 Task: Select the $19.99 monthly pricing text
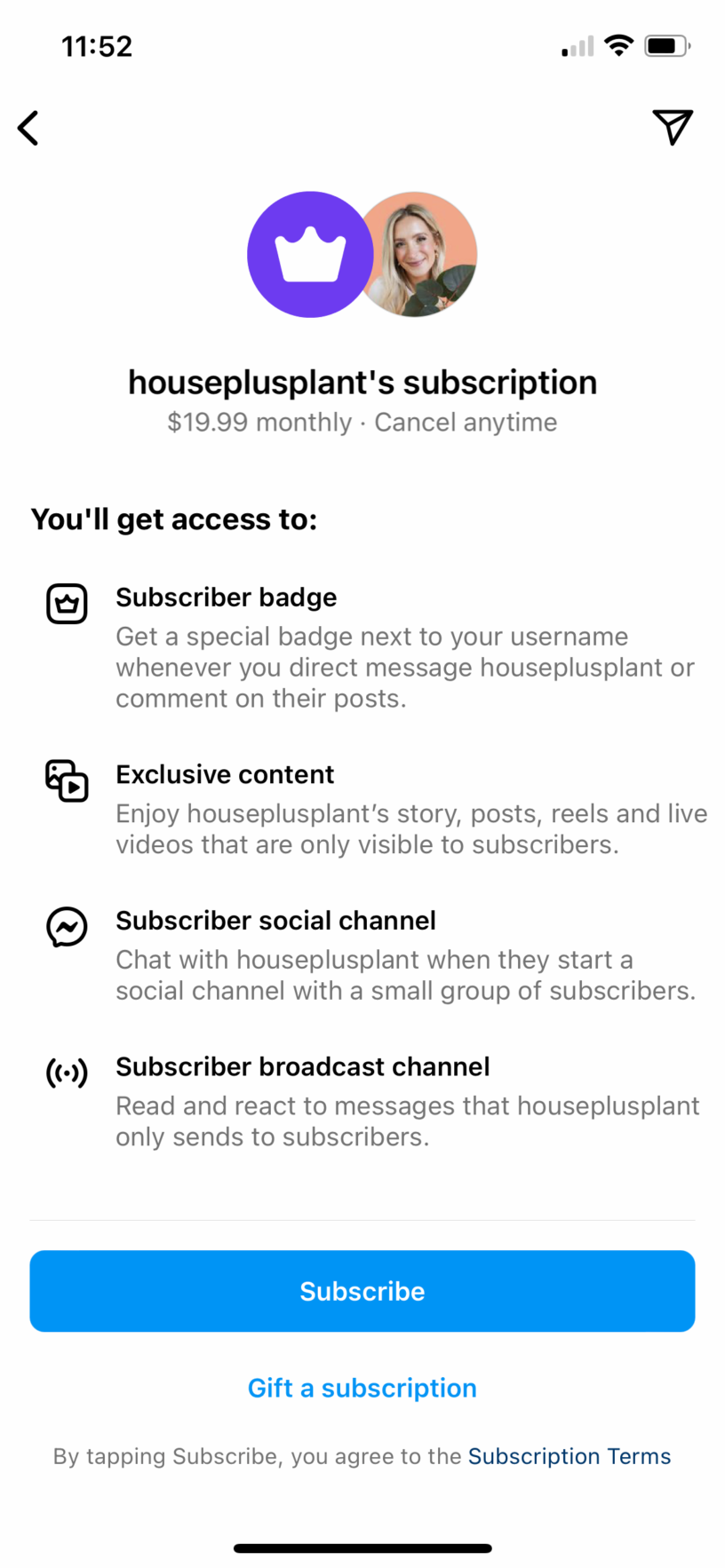pos(362,422)
